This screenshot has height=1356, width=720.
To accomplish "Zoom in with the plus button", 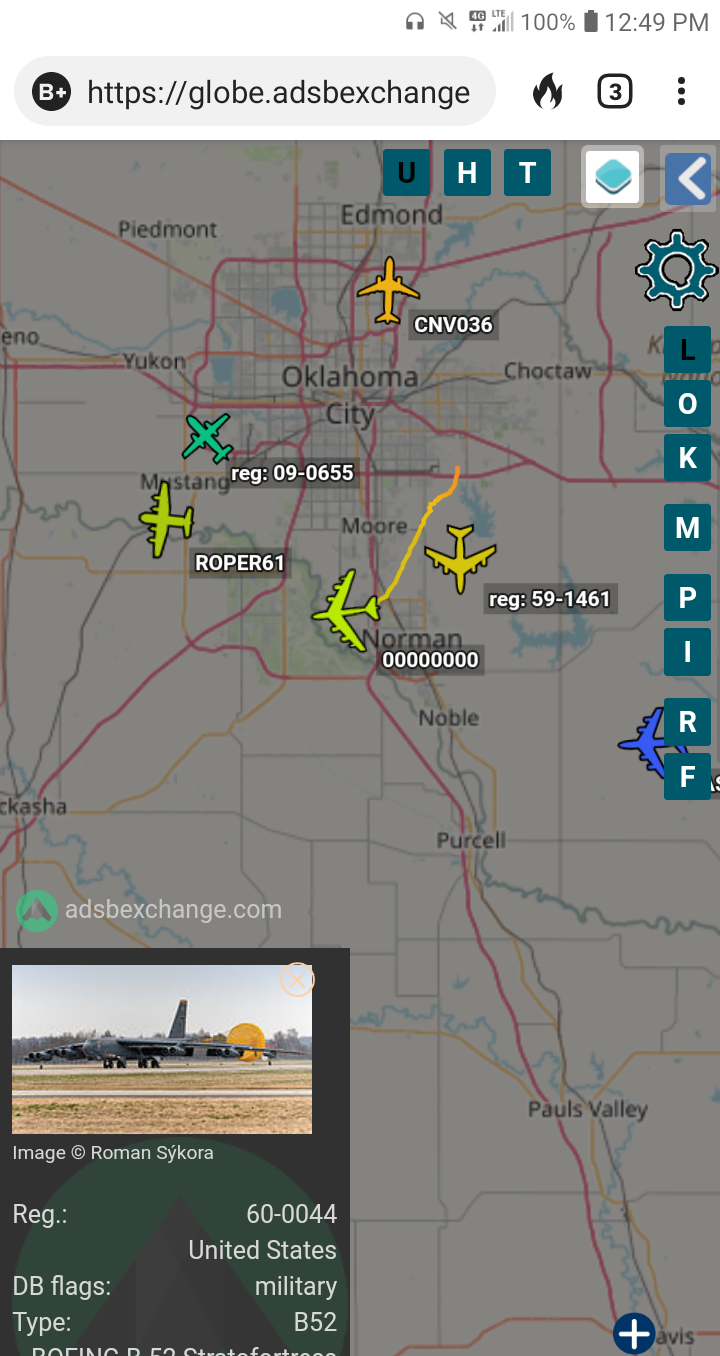I will tap(634, 1333).
